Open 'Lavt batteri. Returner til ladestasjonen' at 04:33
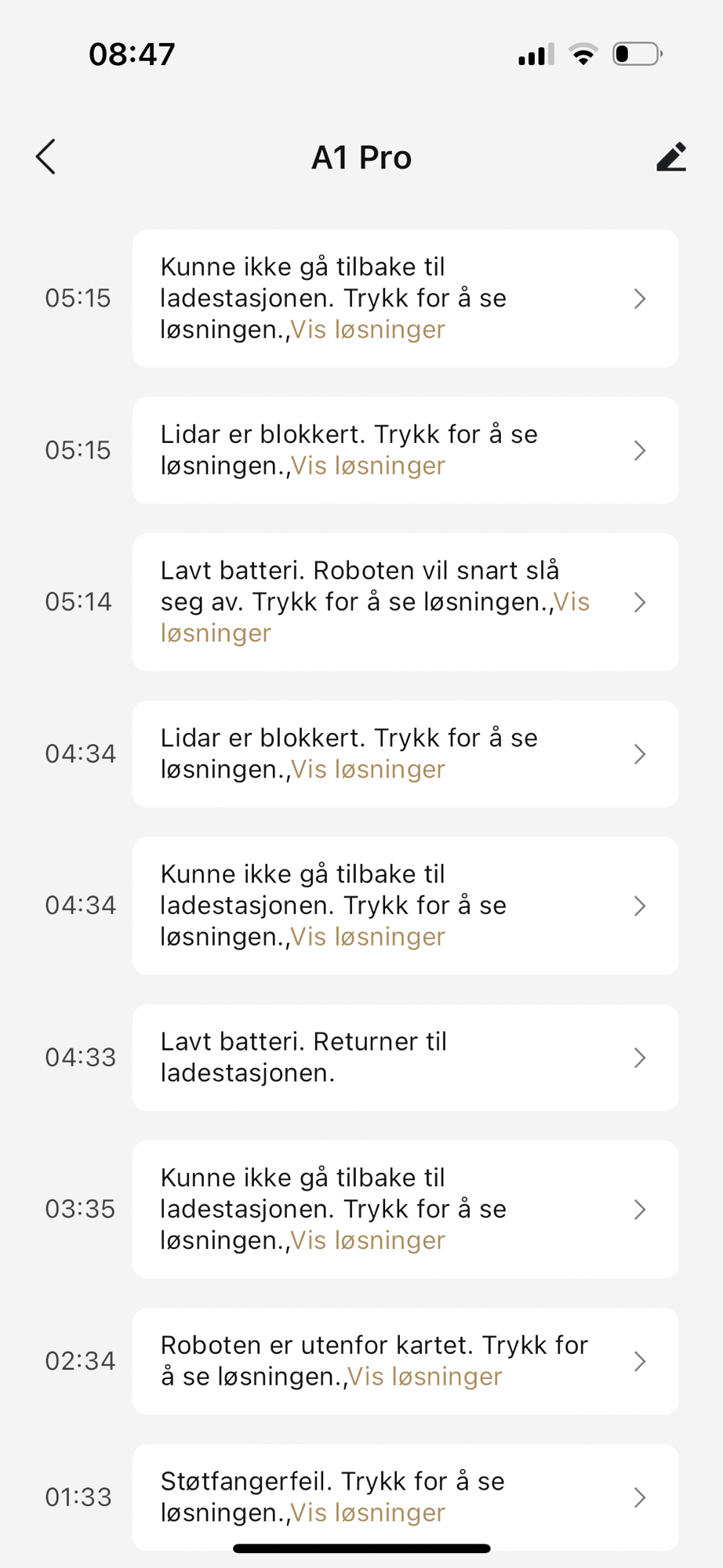Image resolution: width=723 pixels, height=1568 pixels. pos(405,1058)
